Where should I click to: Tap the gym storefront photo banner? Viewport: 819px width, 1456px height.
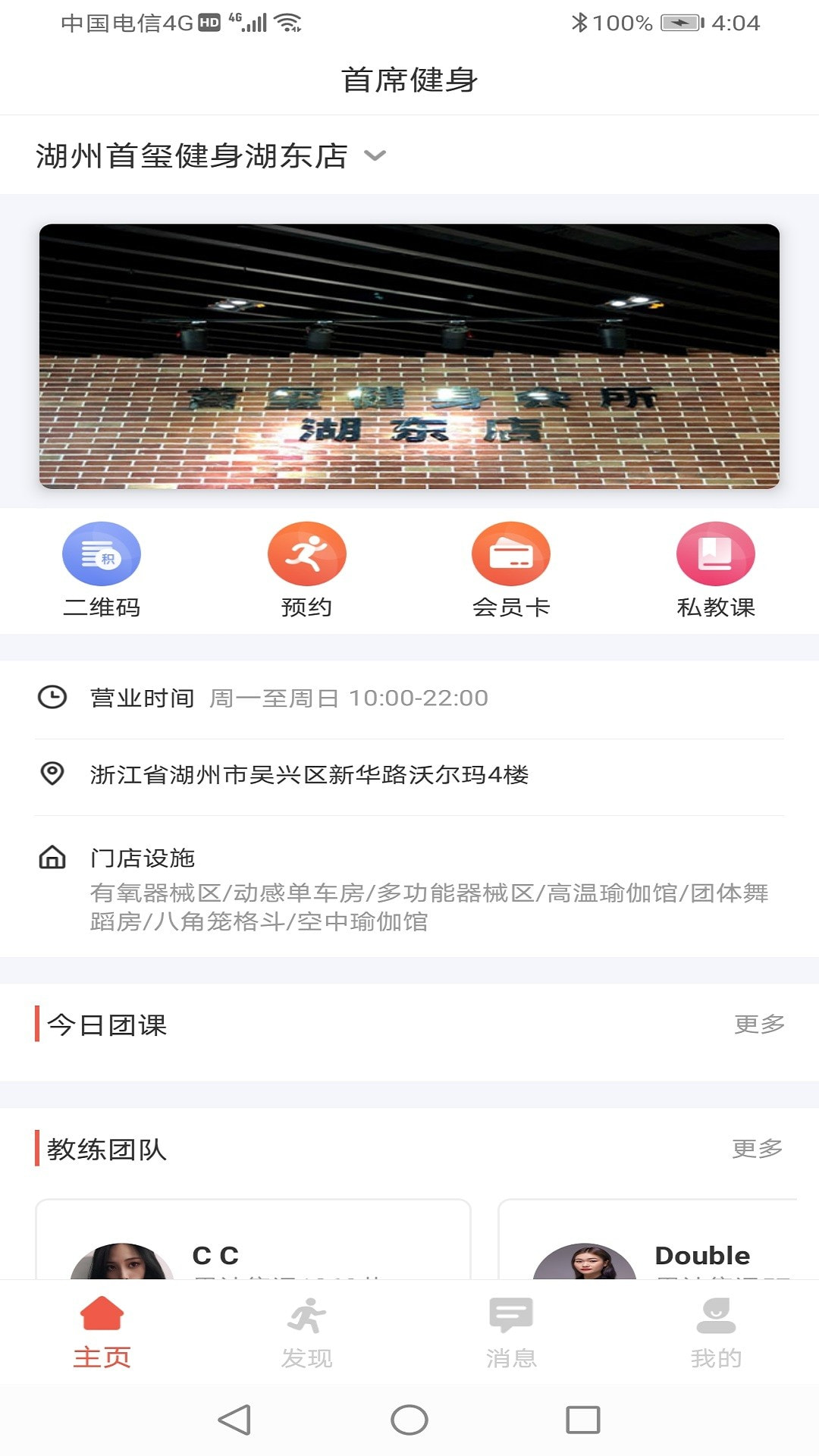coord(409,356)
